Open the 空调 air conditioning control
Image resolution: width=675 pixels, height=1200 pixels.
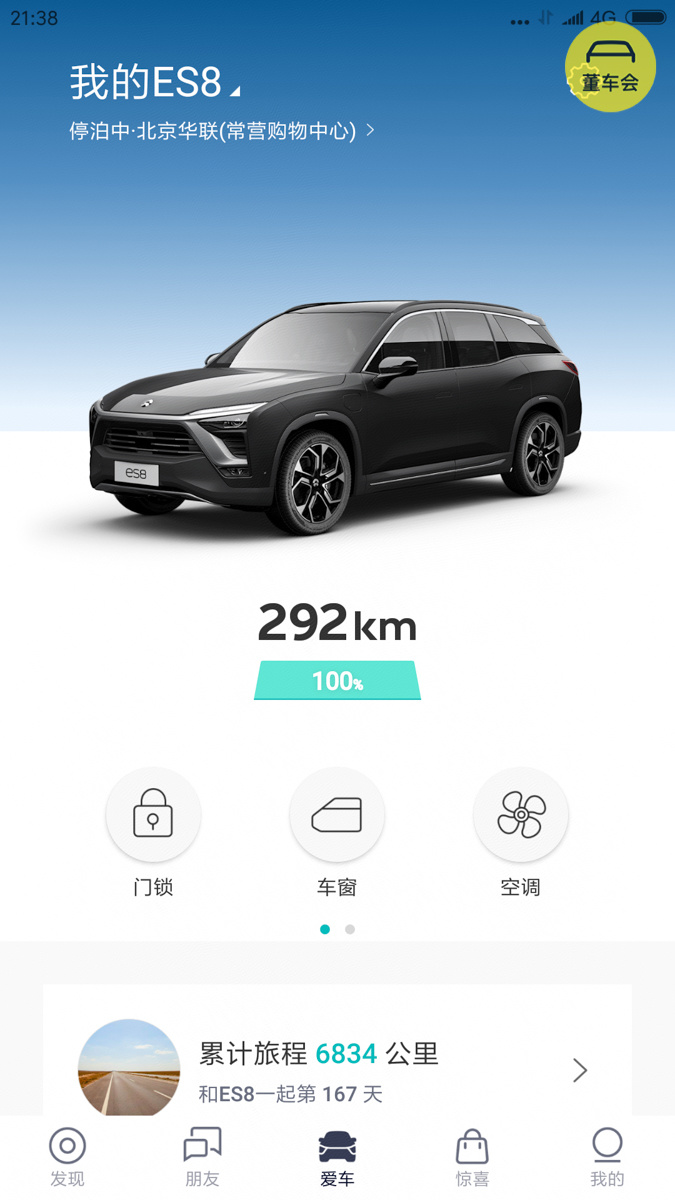point(521,815)
